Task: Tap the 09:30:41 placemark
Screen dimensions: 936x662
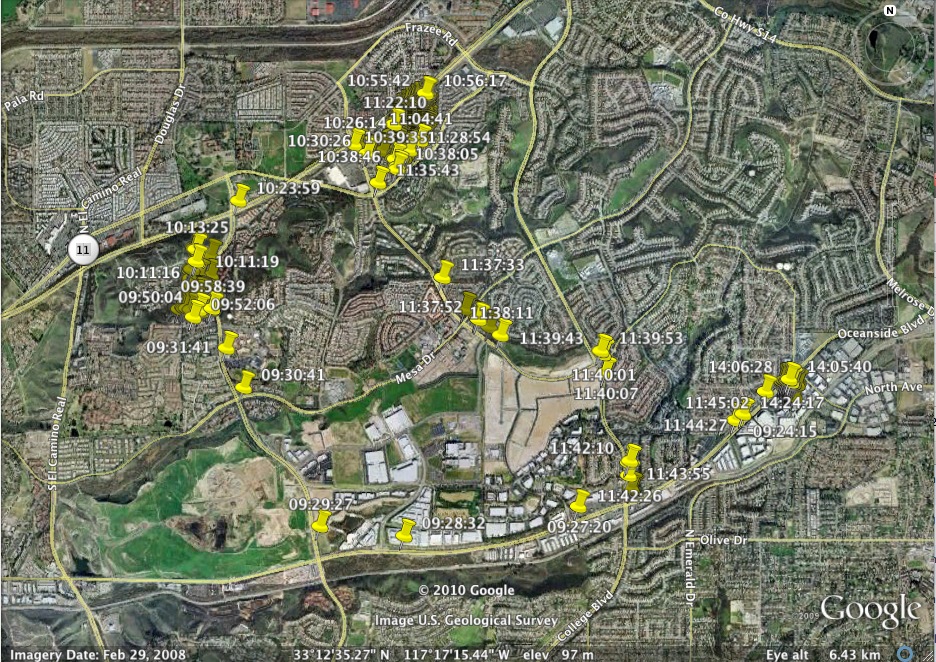Action: [x=245, y=381]
